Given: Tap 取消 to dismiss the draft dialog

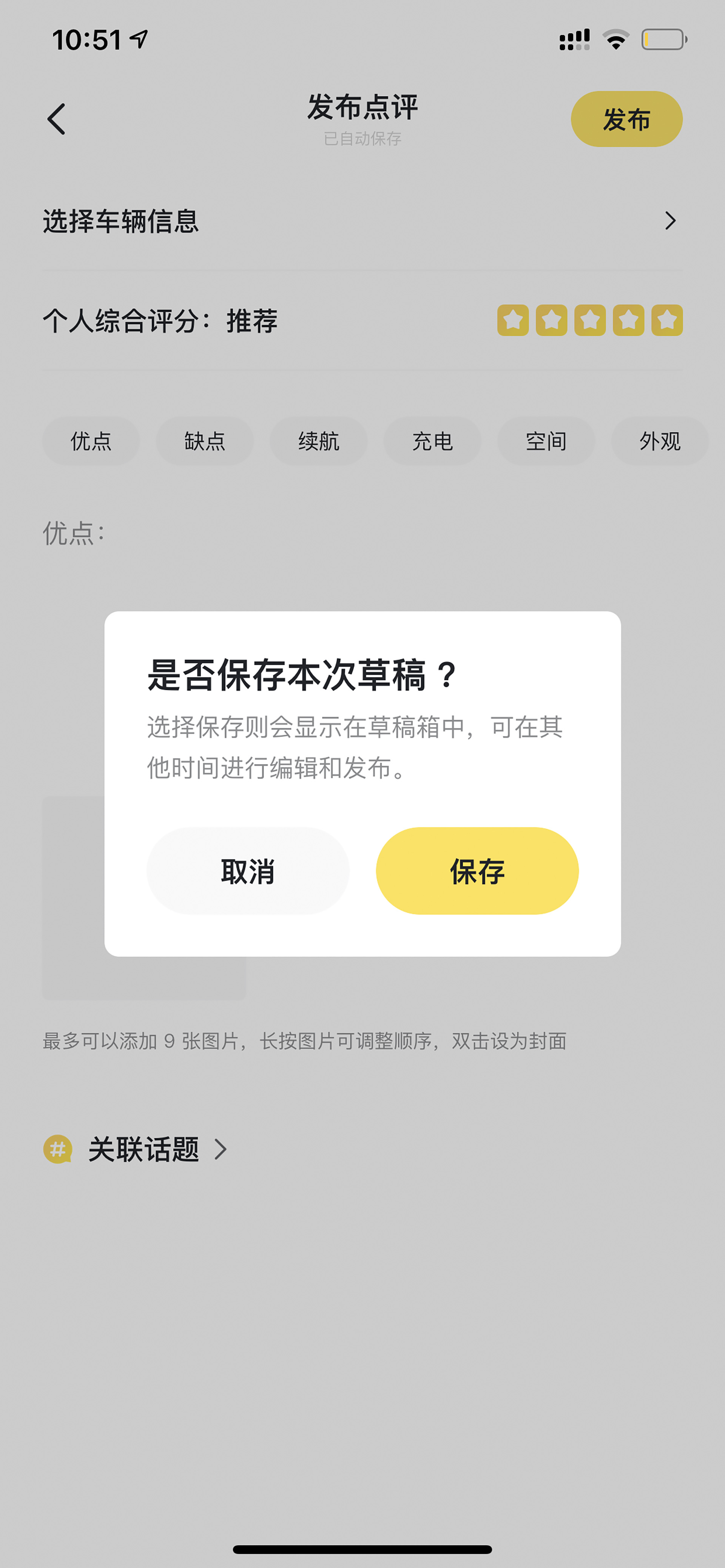Looking at the screenshot, I should tap(247, 871).
